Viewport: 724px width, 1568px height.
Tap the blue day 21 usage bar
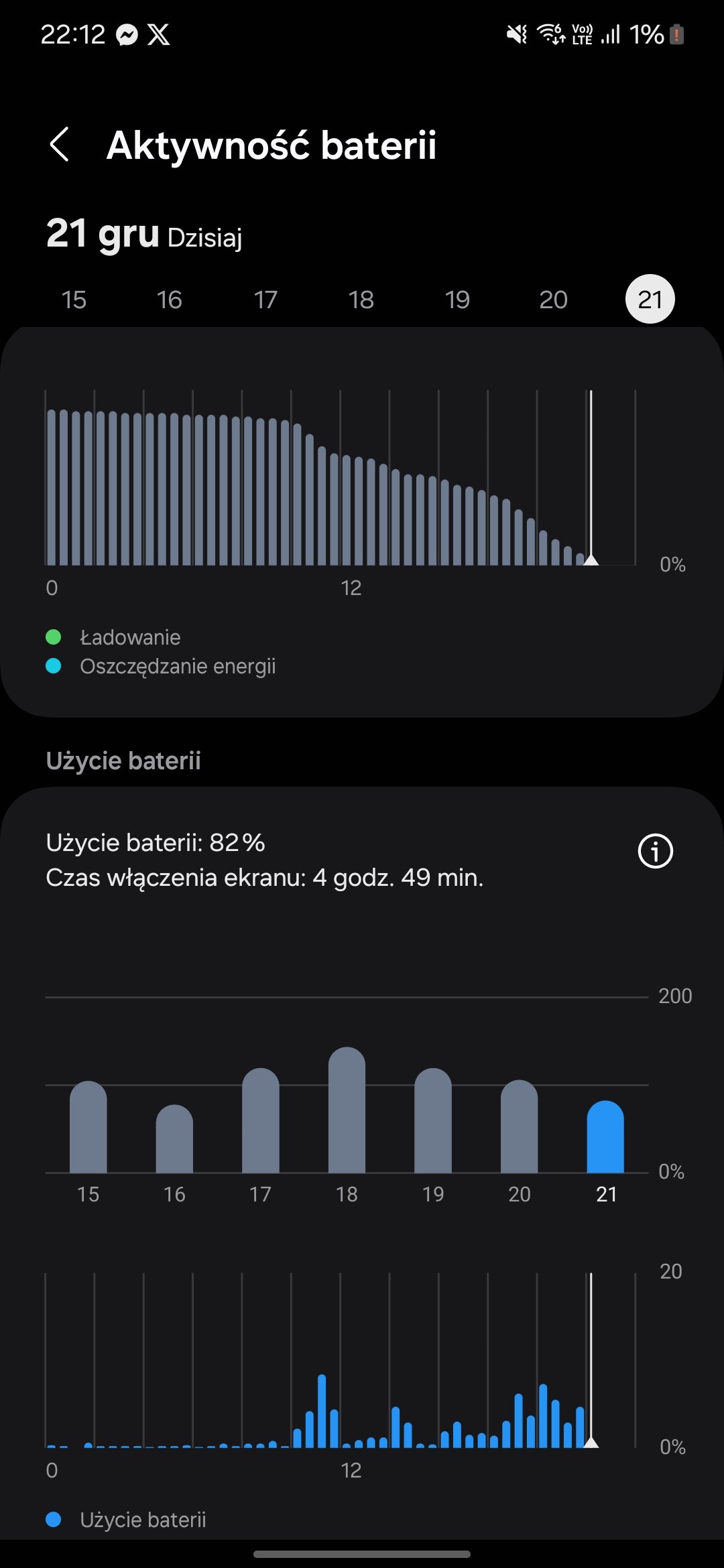pos(605,1138)
